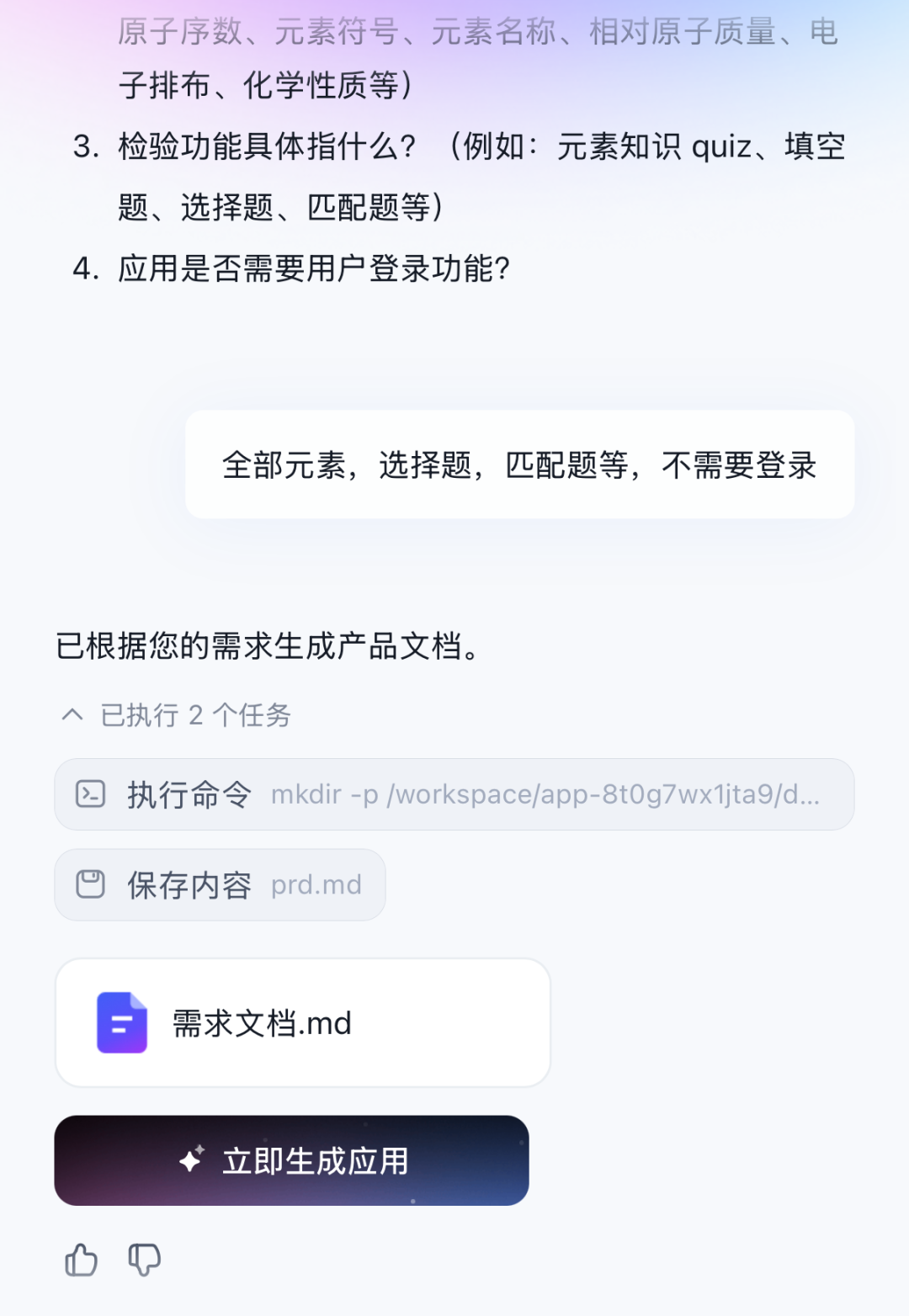The image size is (909, 1316).
Task: Click the sparkle icon inside 立即生成应用 button
Action: [x=191, y=1160]
